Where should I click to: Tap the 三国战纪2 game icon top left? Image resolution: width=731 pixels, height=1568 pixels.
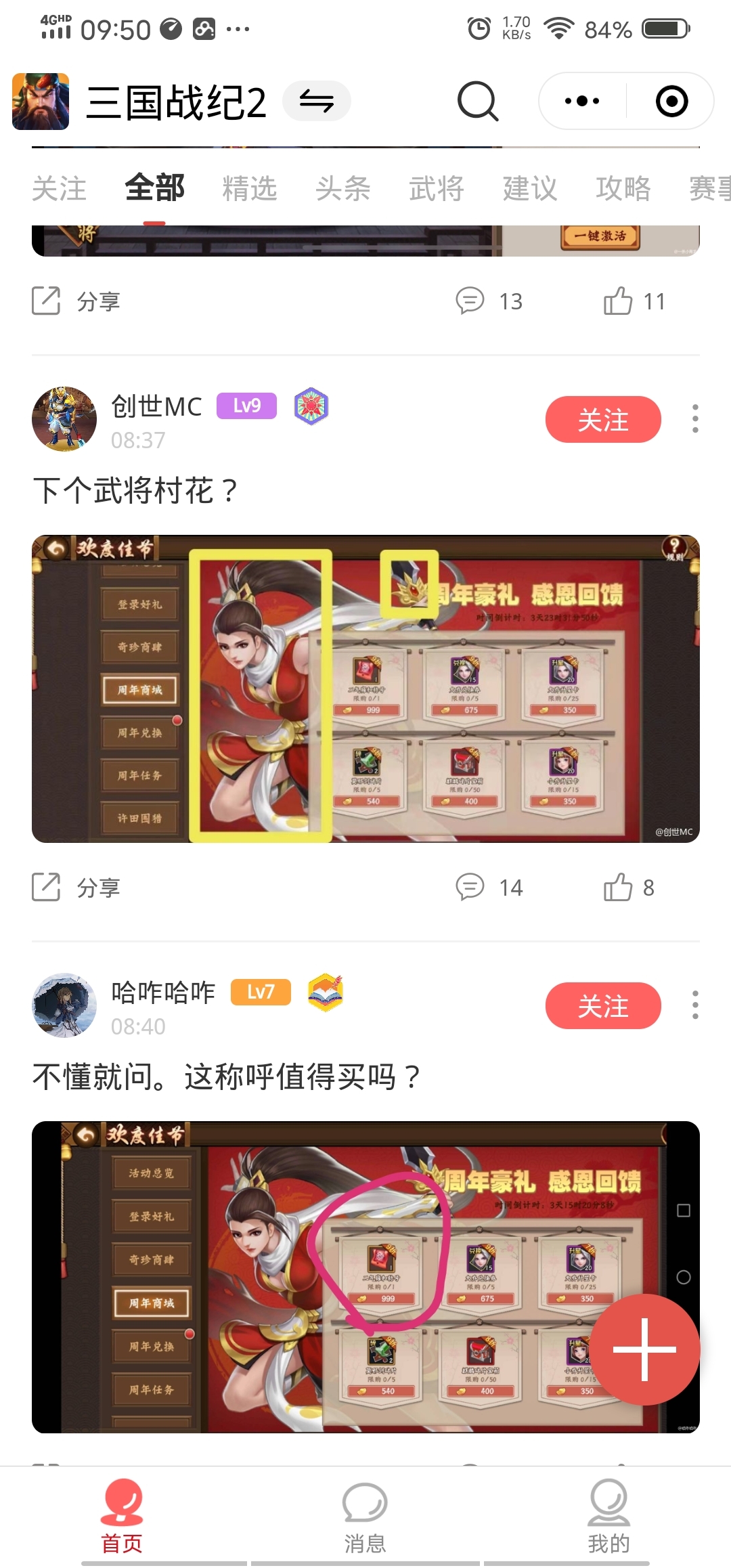[x=40, y=100]
